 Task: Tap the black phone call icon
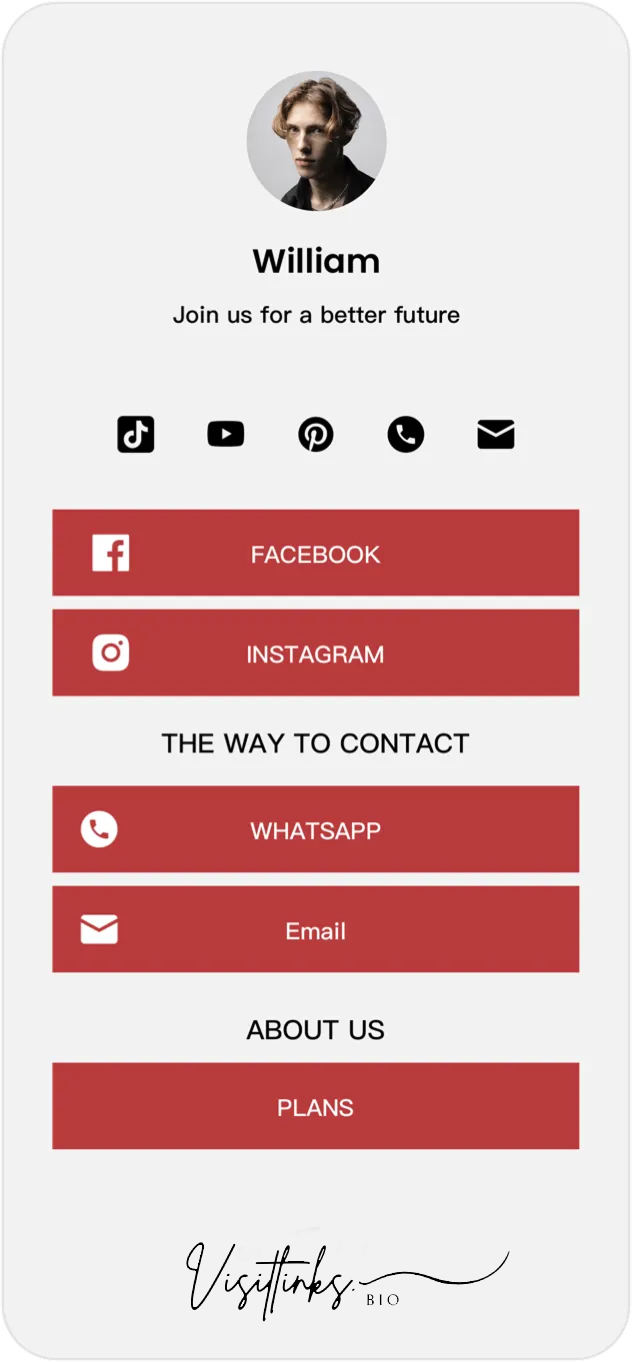406,434
